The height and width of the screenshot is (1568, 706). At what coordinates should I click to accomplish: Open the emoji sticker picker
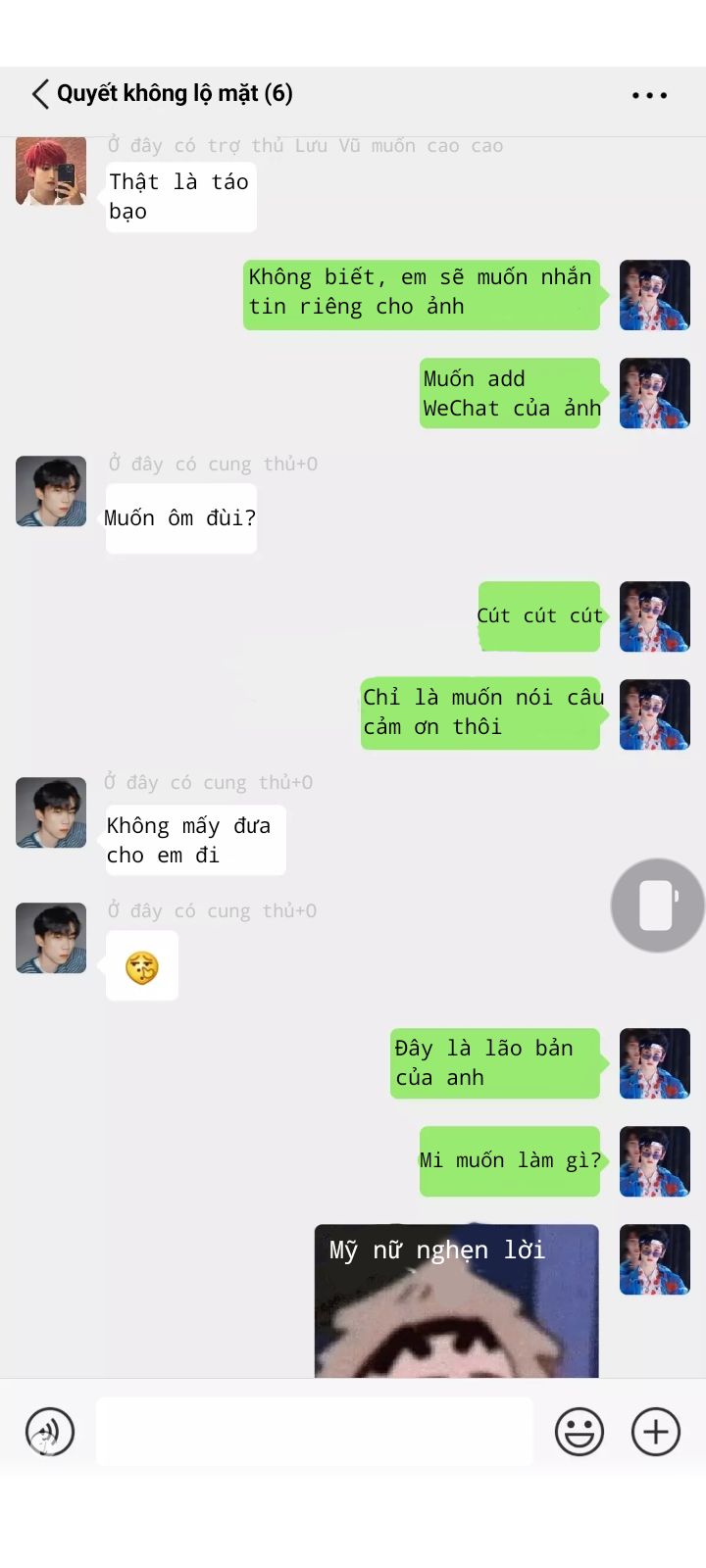580,1432
